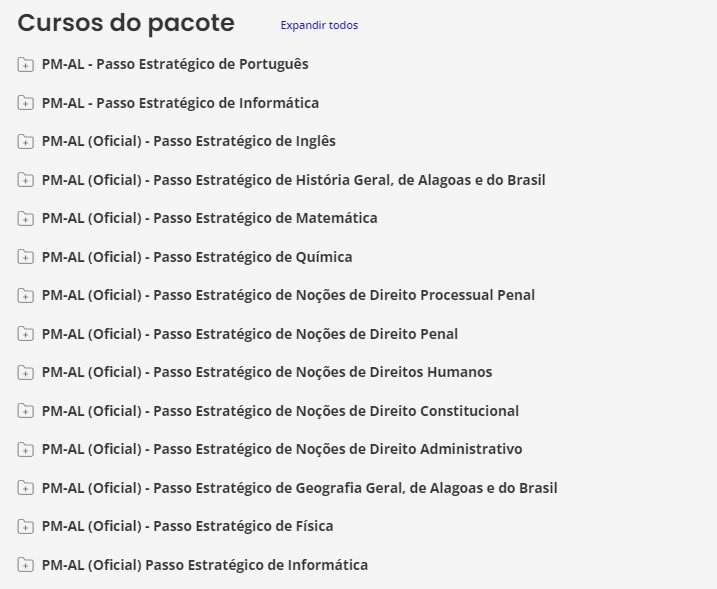
Task: Expand PM-AL Passo Estratégico de Português
Action: pos(175,64)
